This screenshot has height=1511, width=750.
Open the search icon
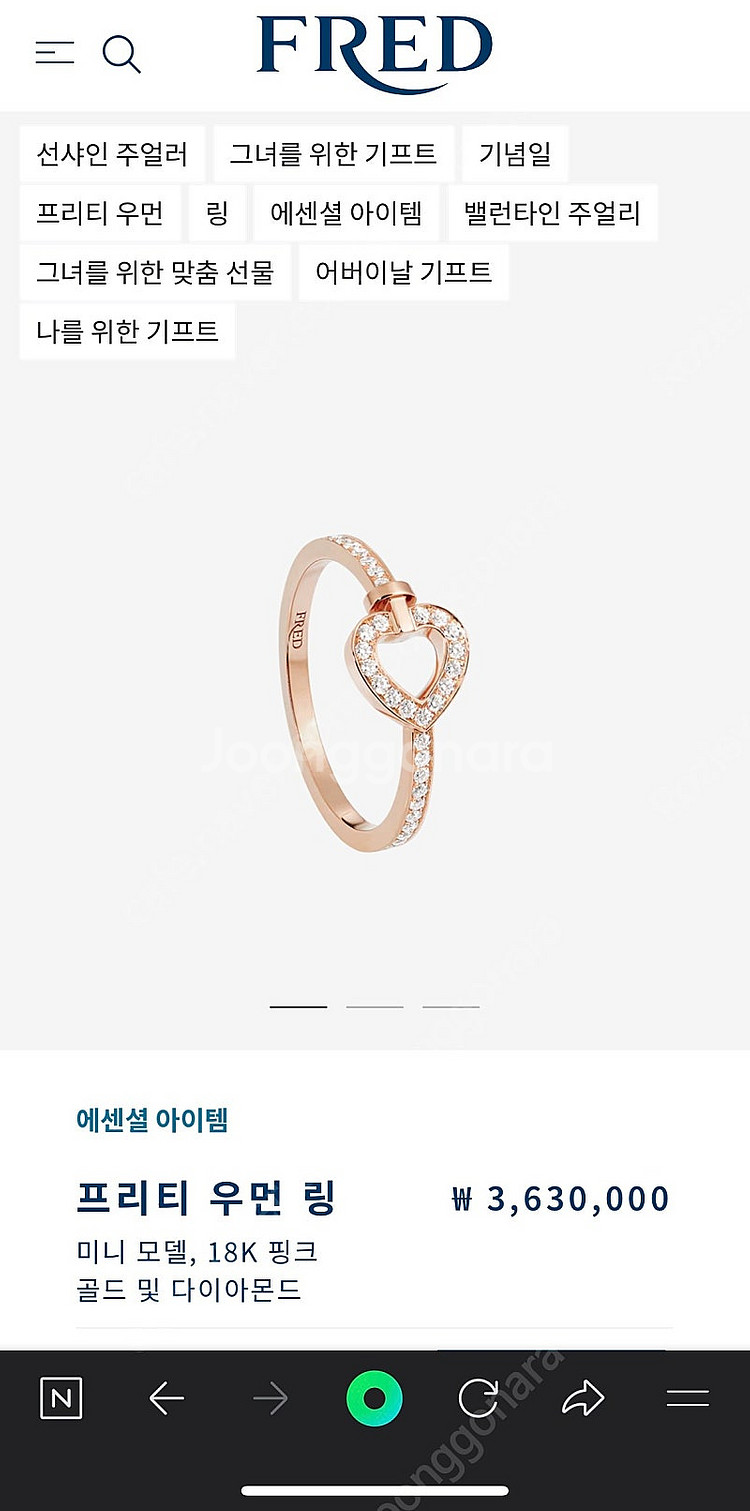coord(122,54)
